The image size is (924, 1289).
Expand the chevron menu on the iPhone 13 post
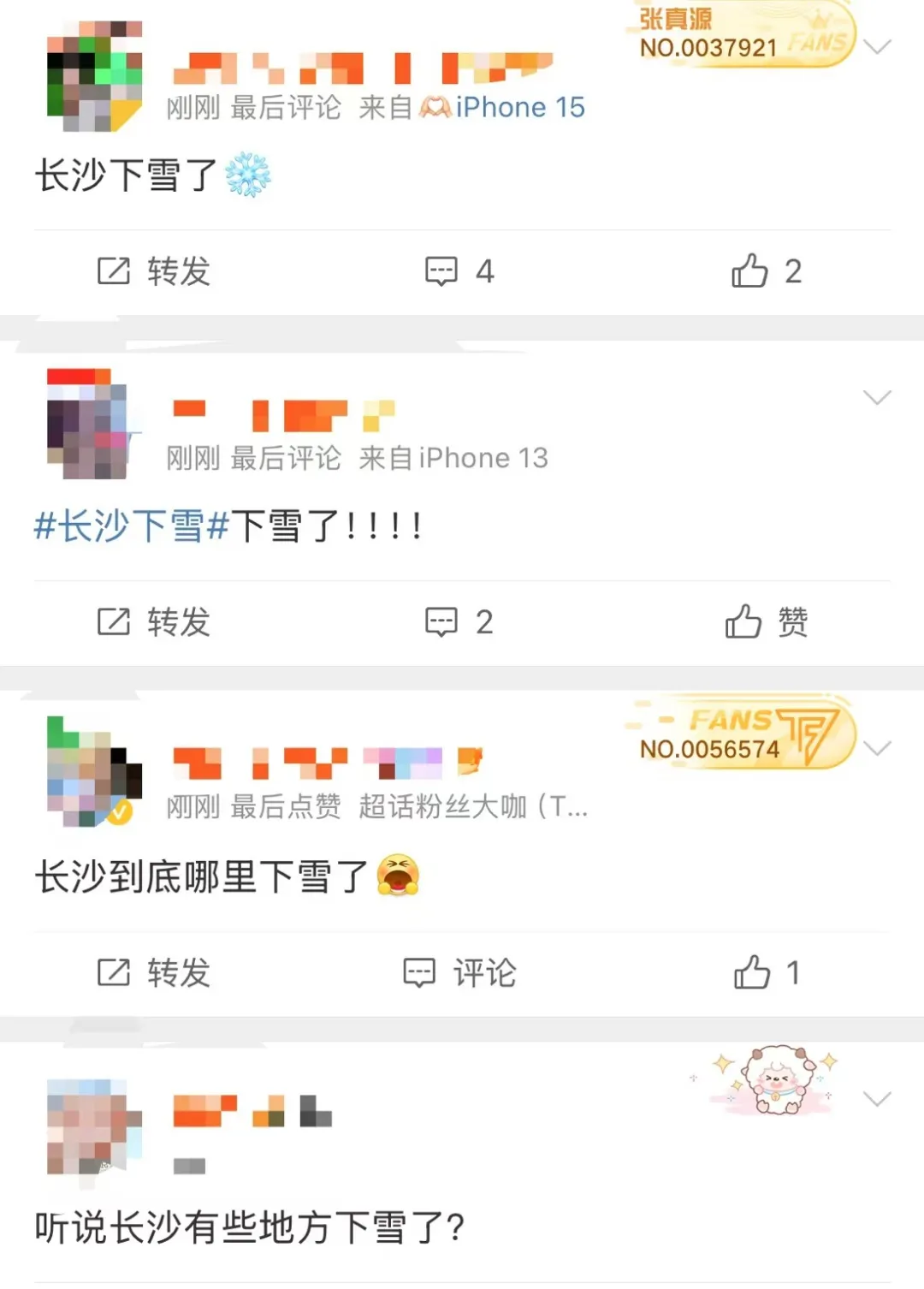(877, 397)
